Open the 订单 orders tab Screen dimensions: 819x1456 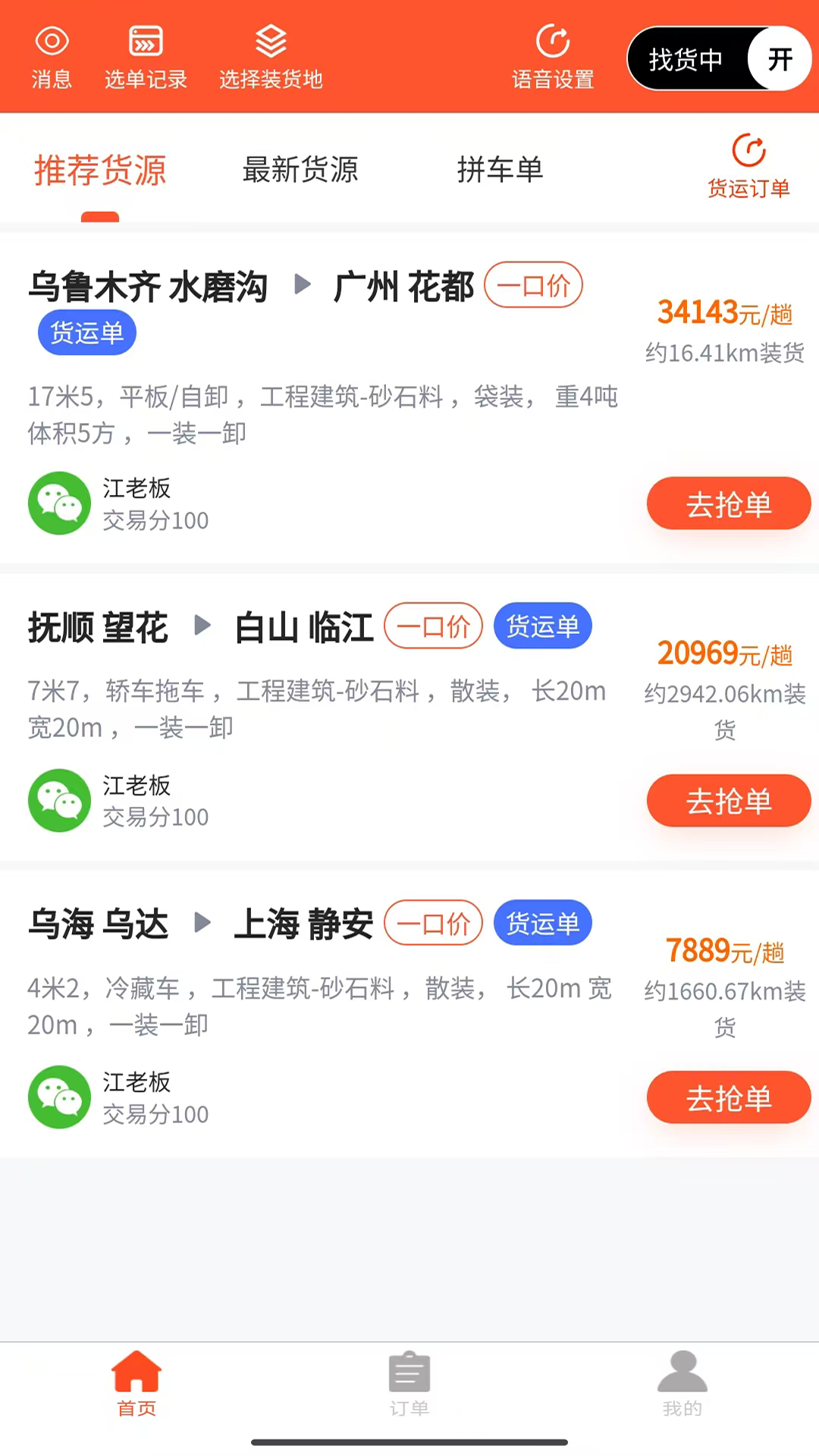(409, 1384)
